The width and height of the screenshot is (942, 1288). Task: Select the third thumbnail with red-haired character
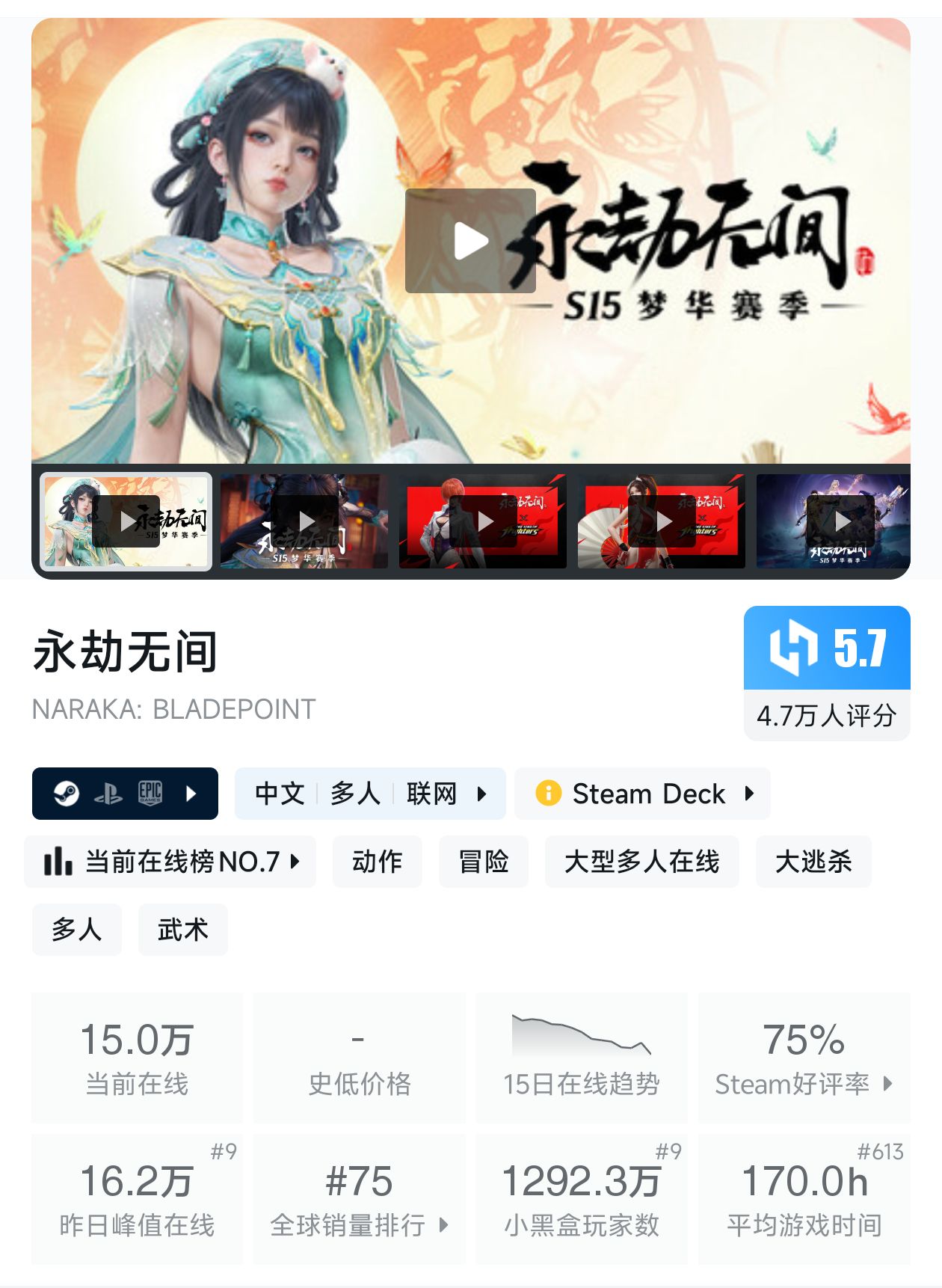click(x=483, y=521)
